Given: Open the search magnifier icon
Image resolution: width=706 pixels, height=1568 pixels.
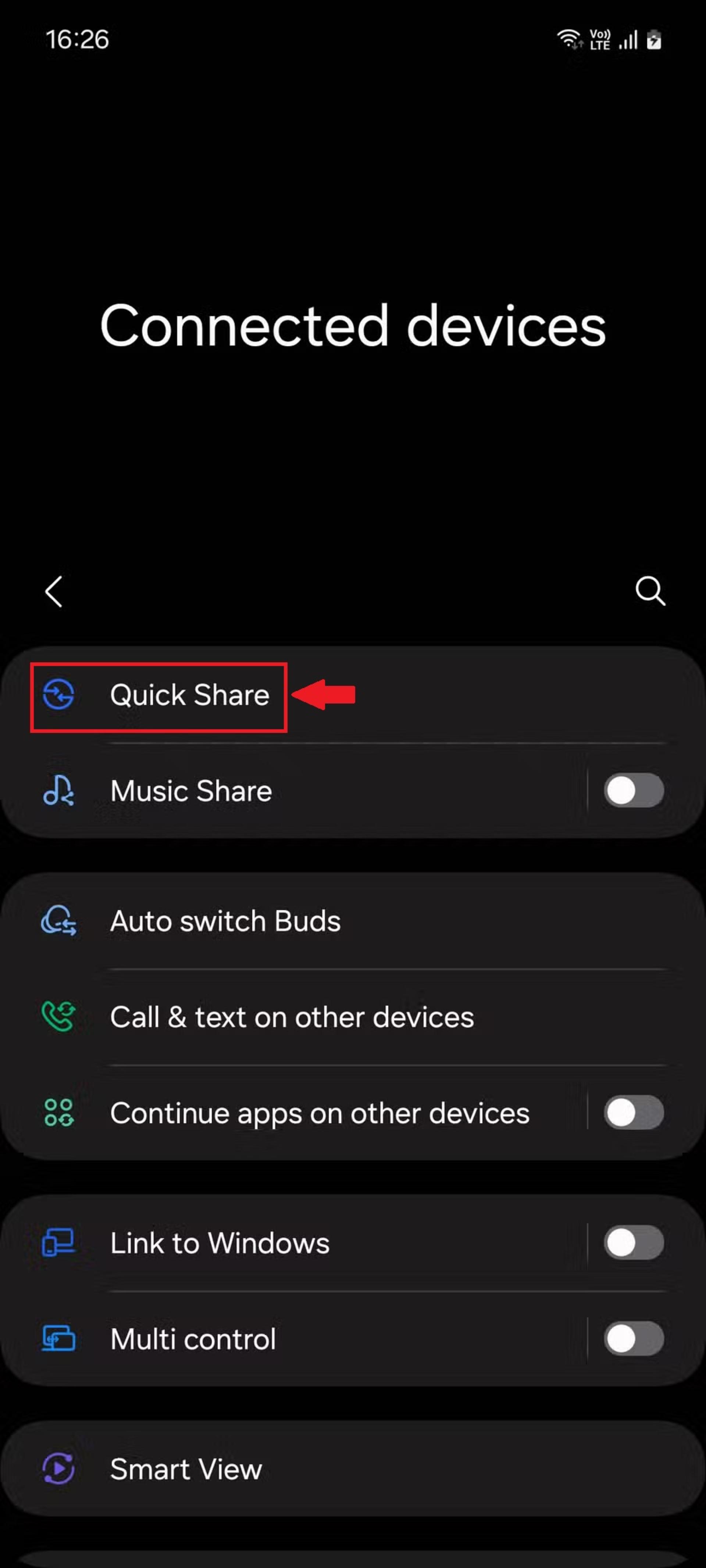Looking at the screenshot, I should coord(650,591).
